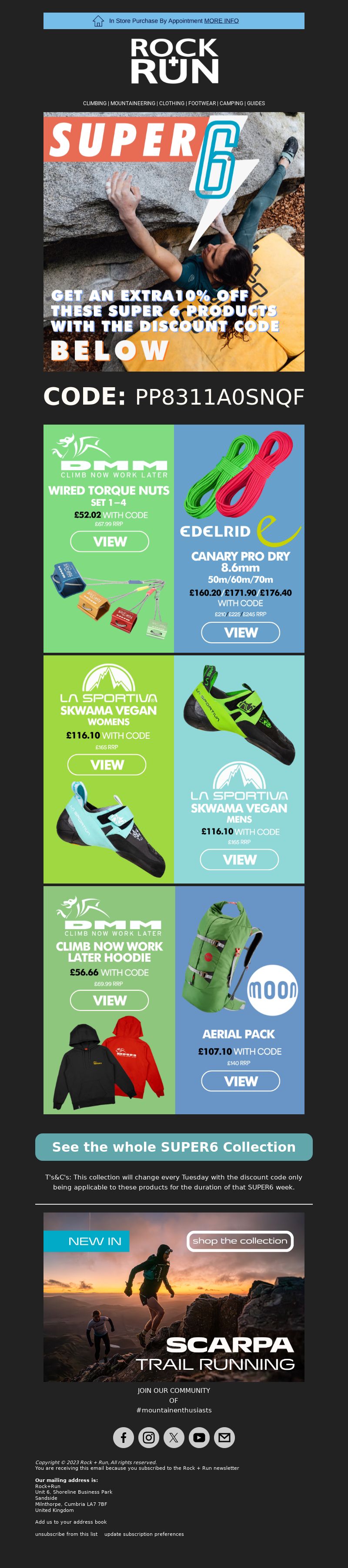Unsubscribe from this list

click(x=67, y=1534)
